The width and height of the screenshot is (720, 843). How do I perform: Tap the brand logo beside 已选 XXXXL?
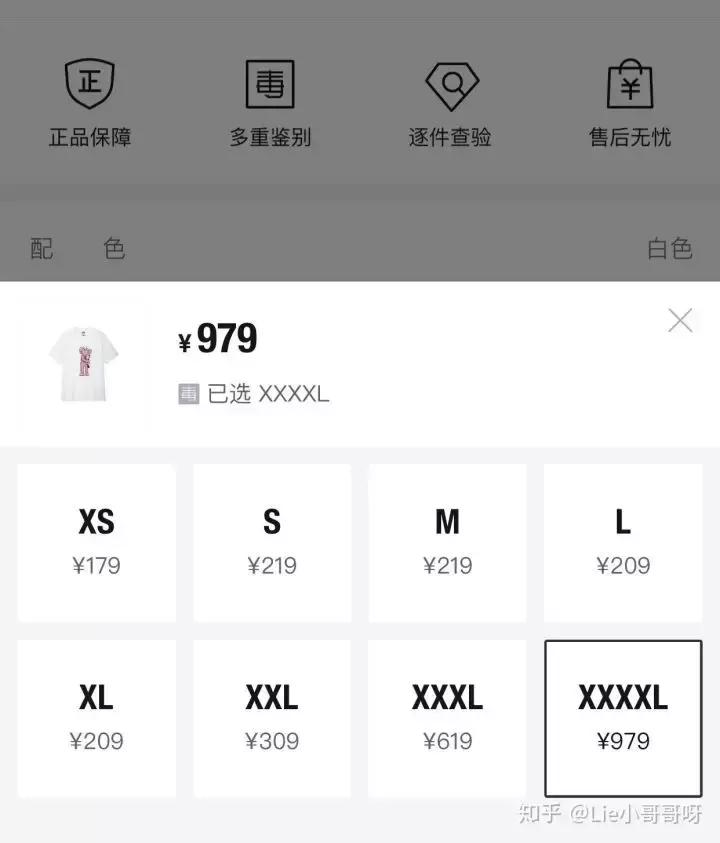pos(189,392)
